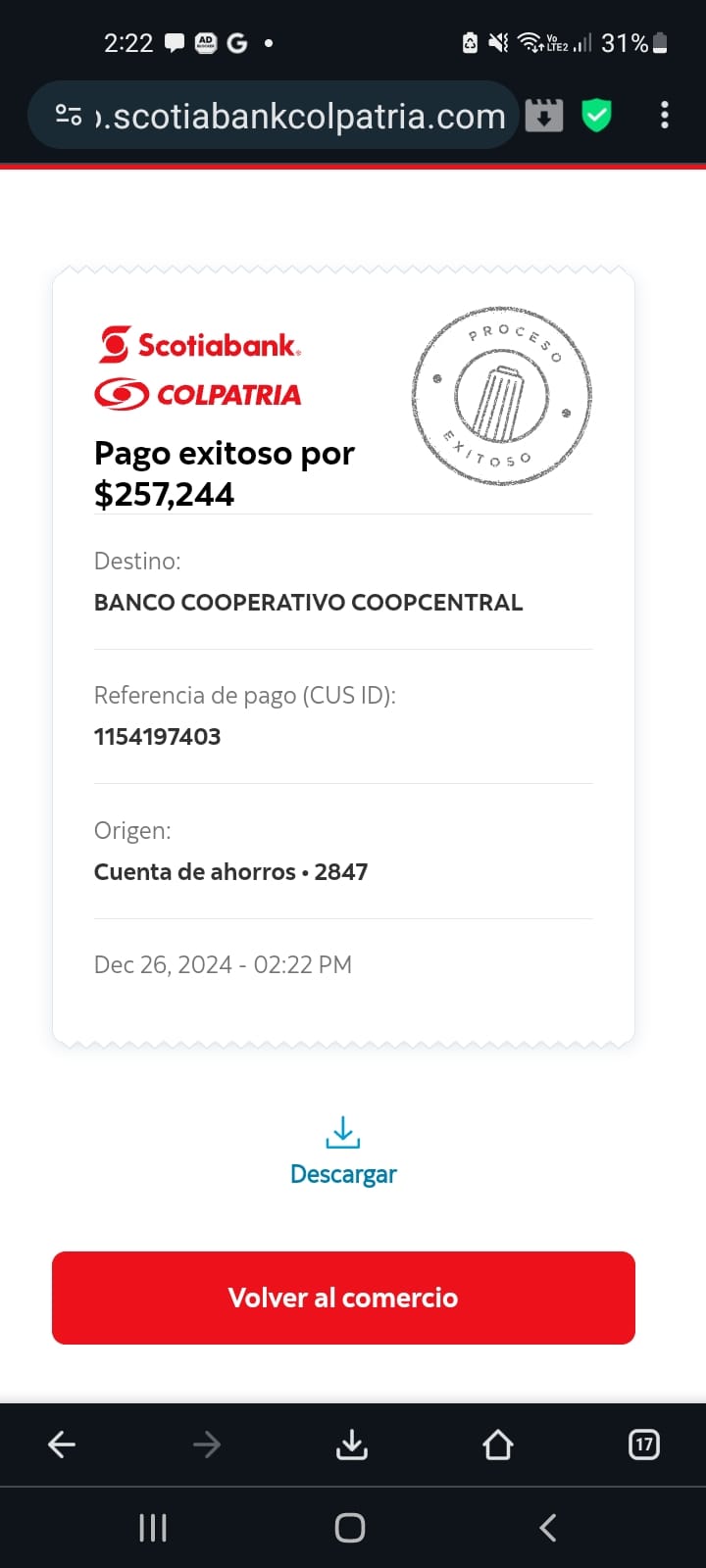Tap the system home button

tap(350, 1527)
